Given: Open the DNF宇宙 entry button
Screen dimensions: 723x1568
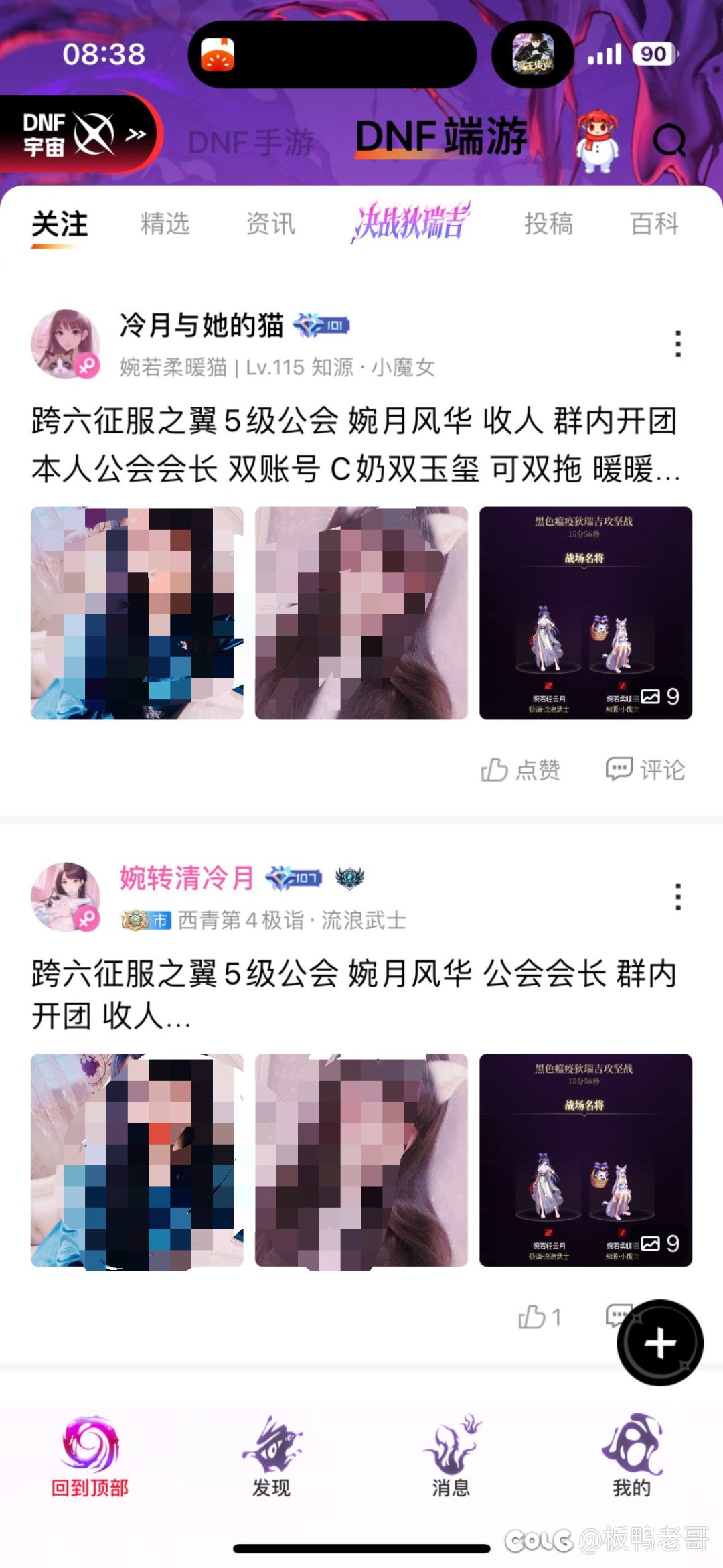Looking at the screenshot, I should [80, 134].
